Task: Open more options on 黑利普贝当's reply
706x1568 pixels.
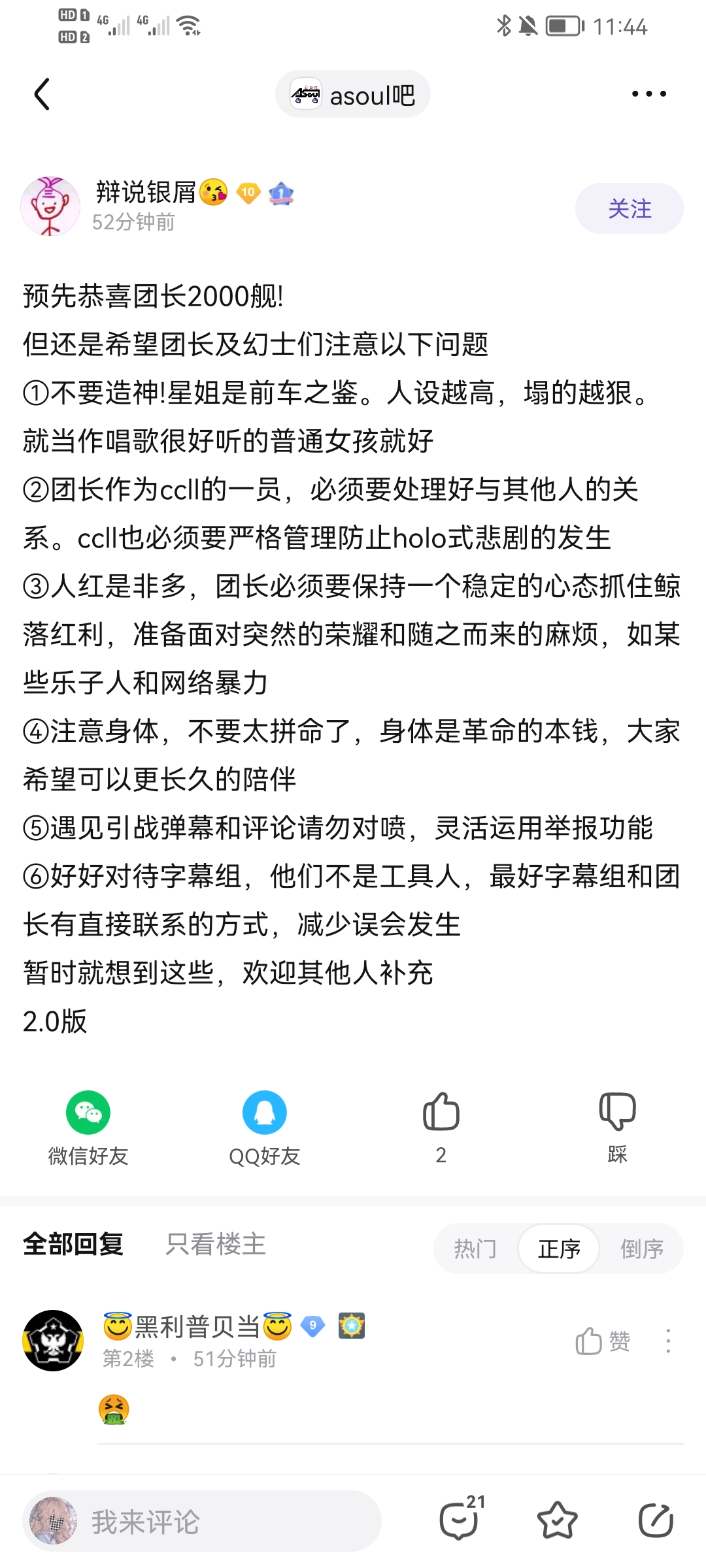Action: coord(668,1341)
